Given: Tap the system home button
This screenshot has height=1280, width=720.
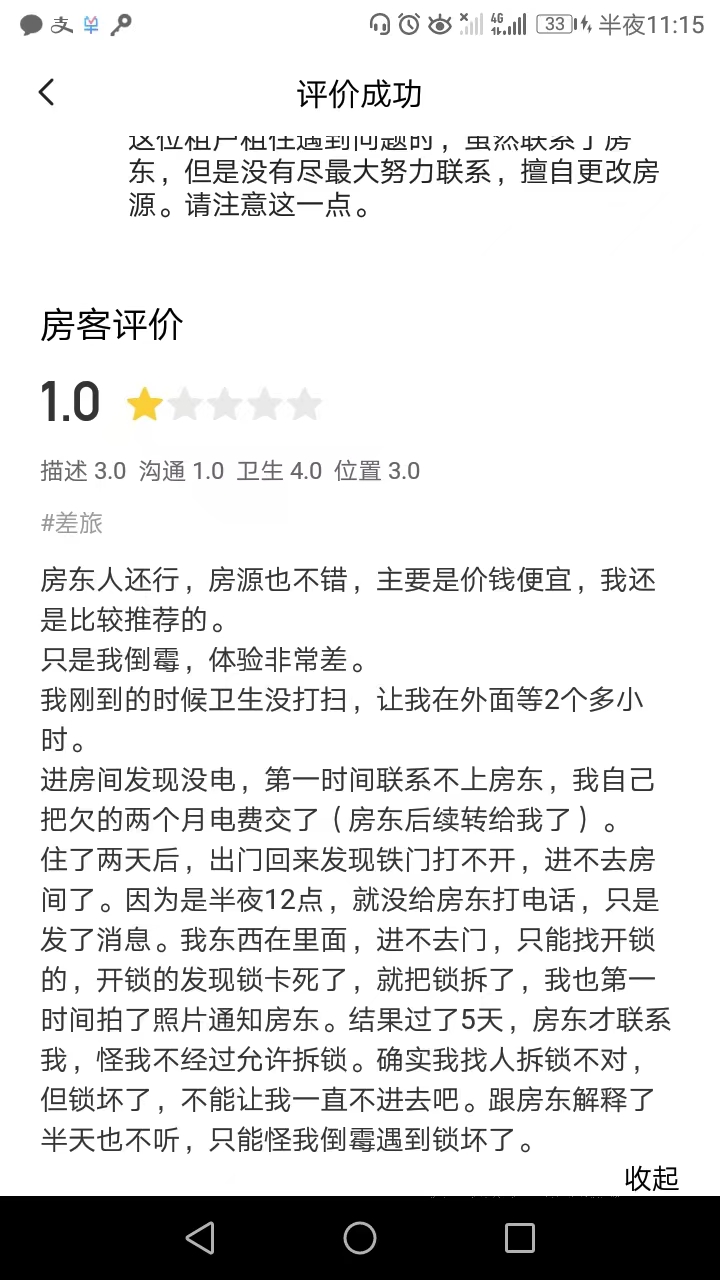Looking at the screenshot, I should [360, 1238].
